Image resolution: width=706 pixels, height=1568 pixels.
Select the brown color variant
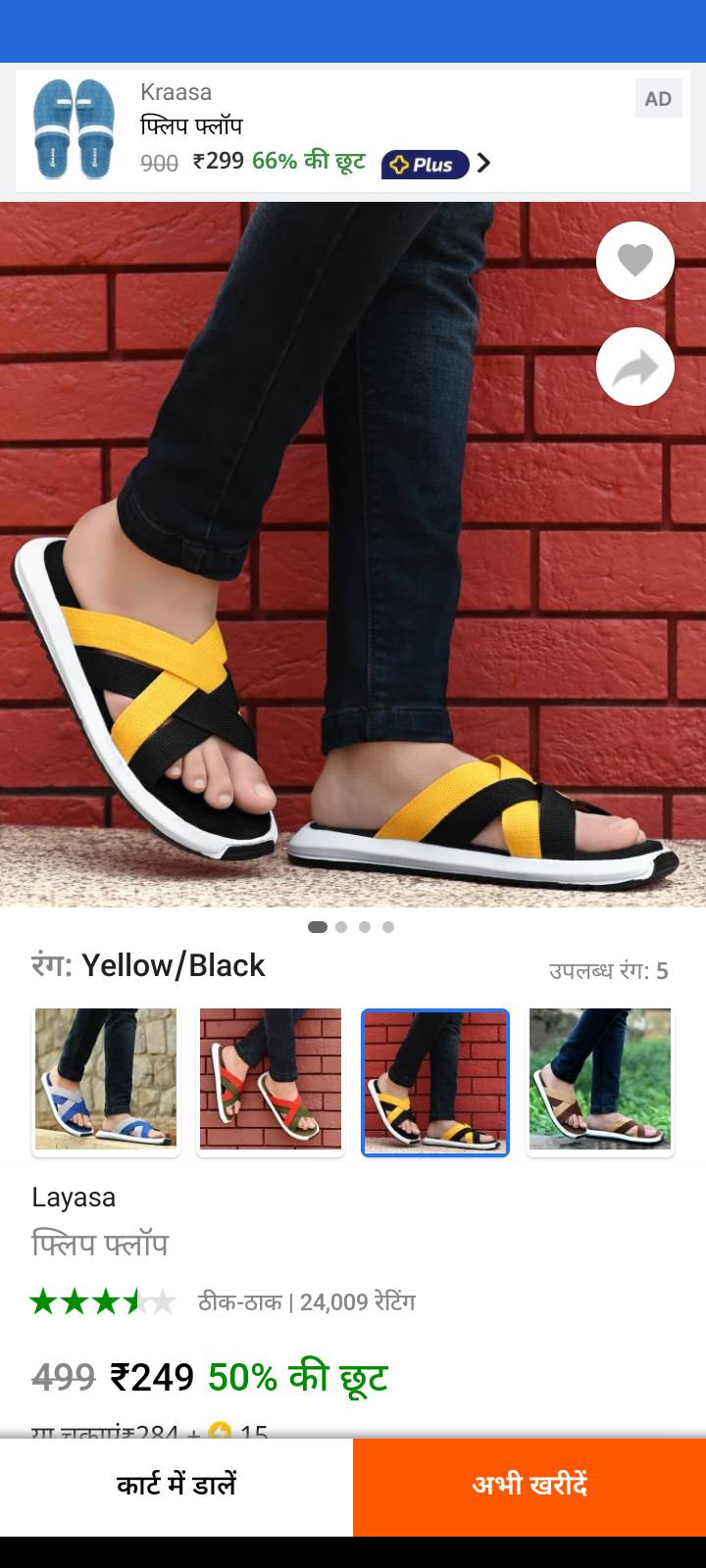[x=600, y=1082]
